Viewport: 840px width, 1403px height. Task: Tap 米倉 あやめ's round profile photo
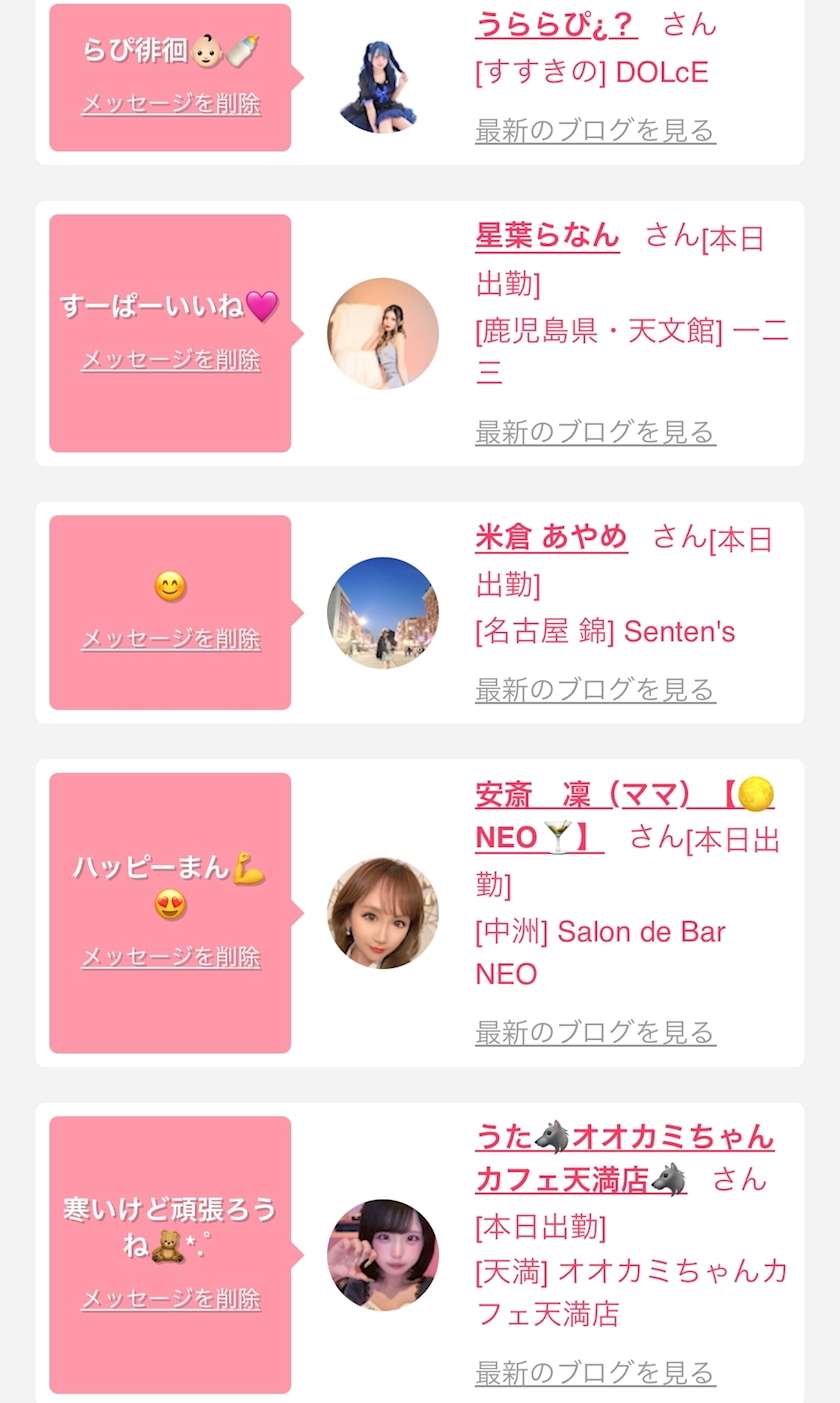click(x=383, y=613)
